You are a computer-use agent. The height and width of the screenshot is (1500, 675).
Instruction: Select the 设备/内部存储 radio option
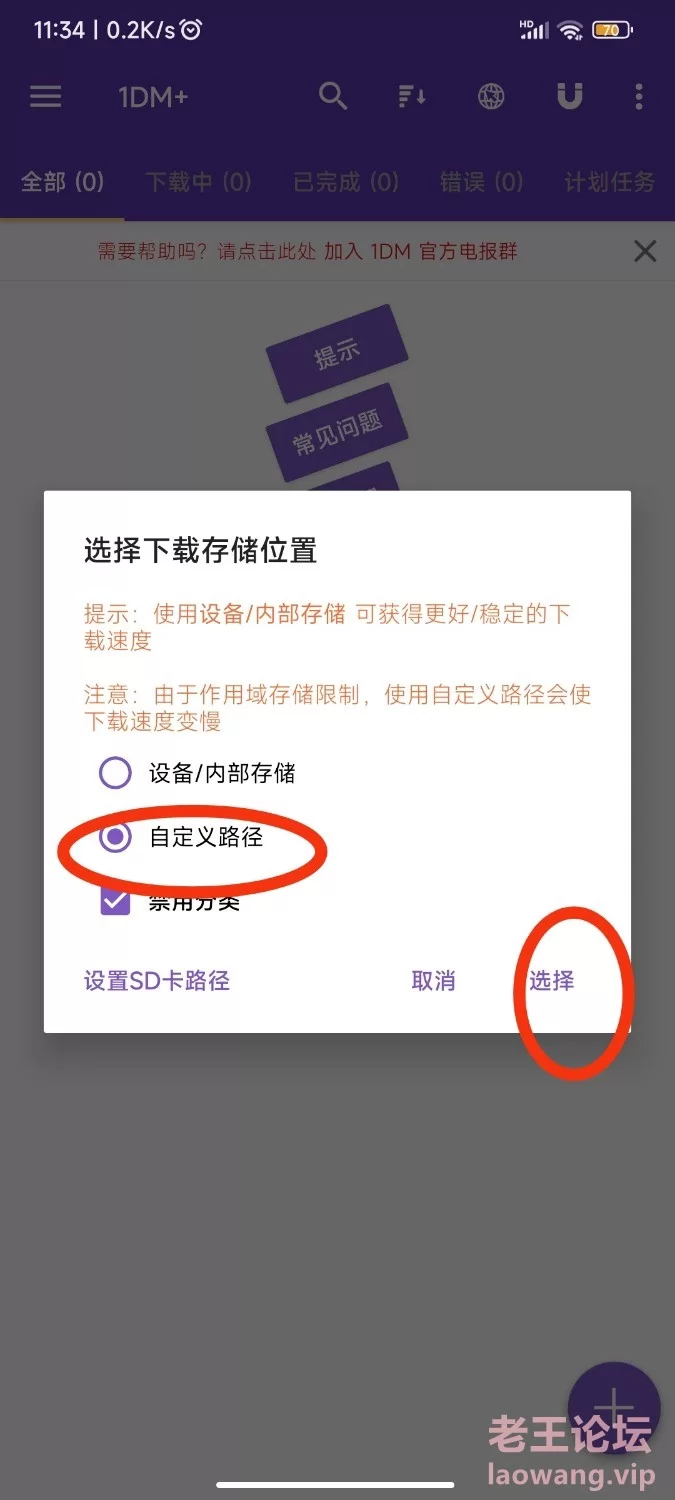[x=197, y=773]
